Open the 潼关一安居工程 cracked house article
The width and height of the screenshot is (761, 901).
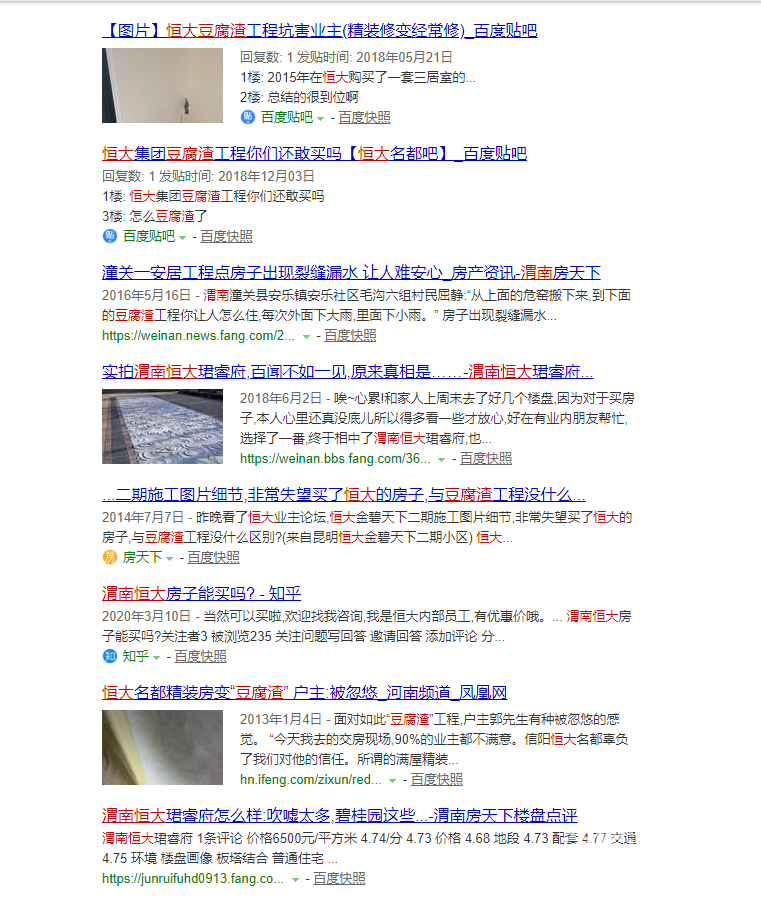(351, 272)
